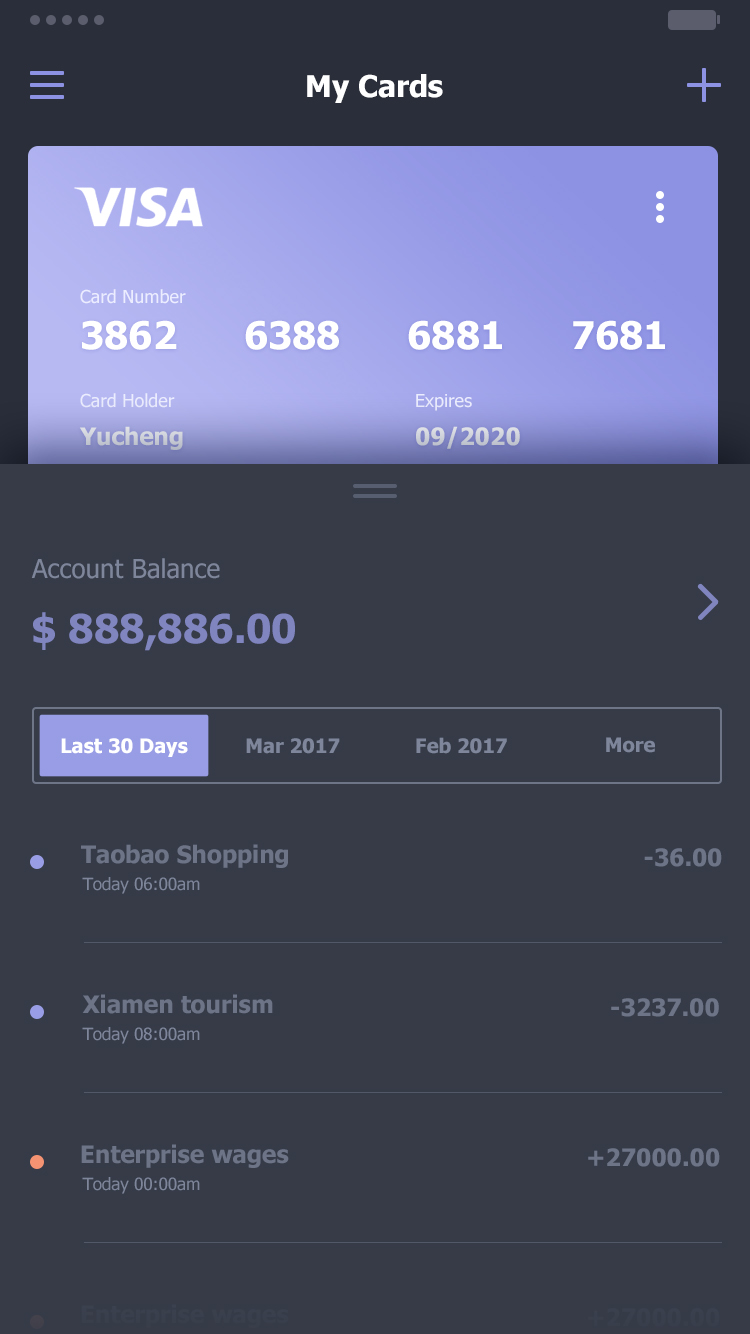
Task: Open the Visa card's three-dot options
Action: click(659, 207)
